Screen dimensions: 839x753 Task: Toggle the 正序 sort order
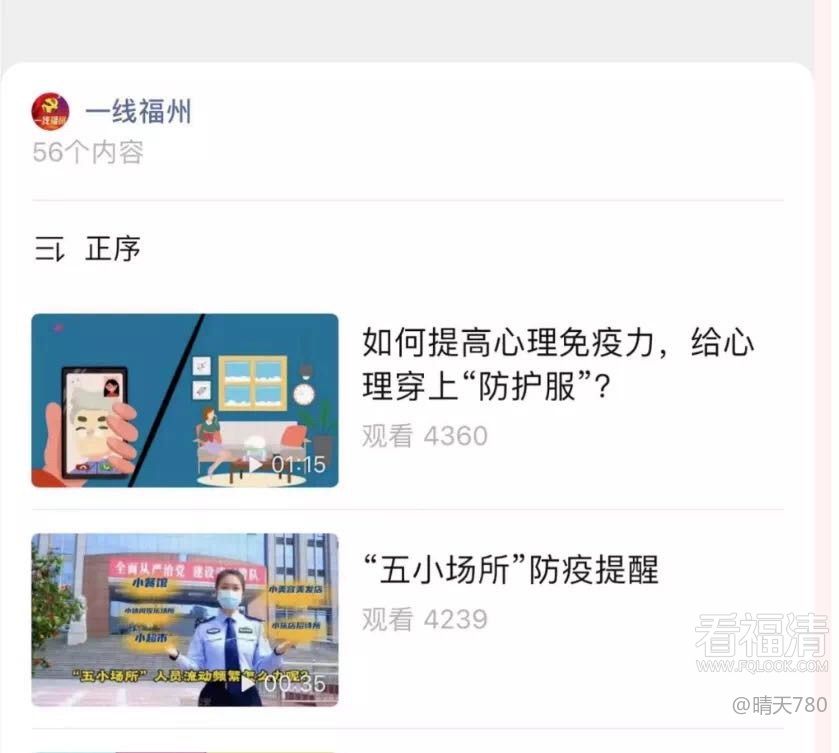tap(88, 249)
